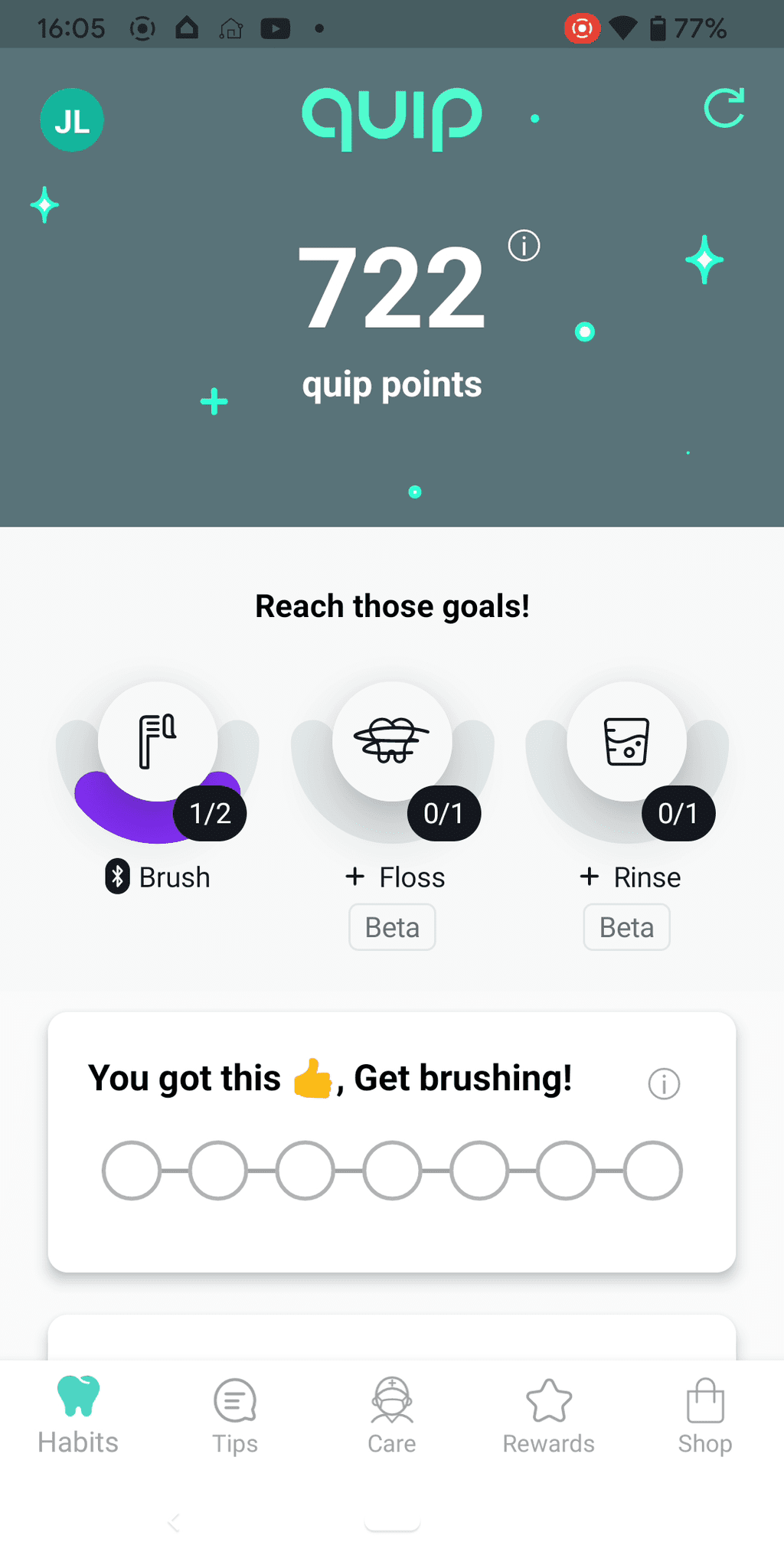Open info icon on Get brushing card
784x1568 pixels.
click(664, 1084)
